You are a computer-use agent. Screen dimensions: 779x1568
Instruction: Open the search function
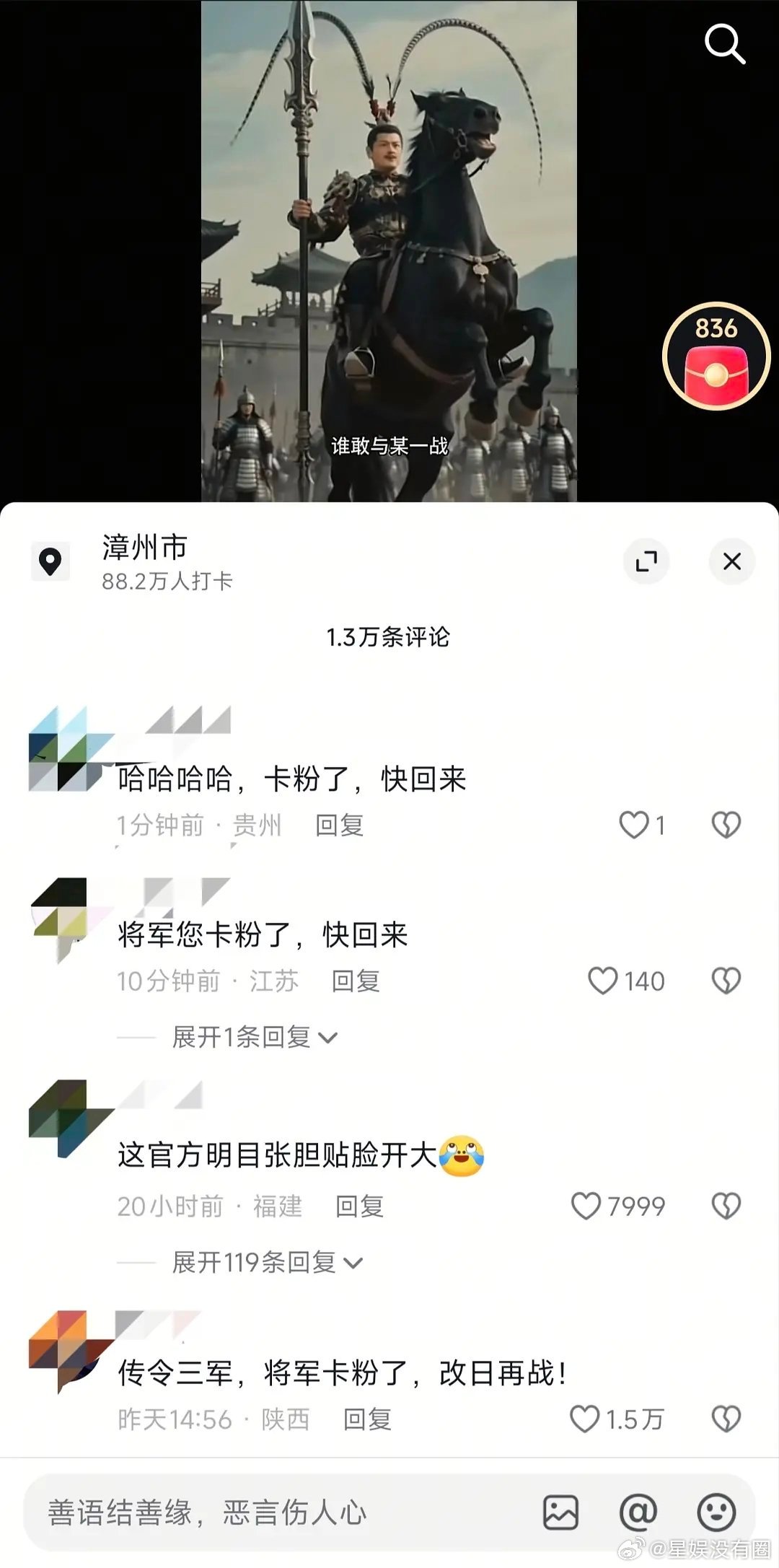click(x=725, y=45)
